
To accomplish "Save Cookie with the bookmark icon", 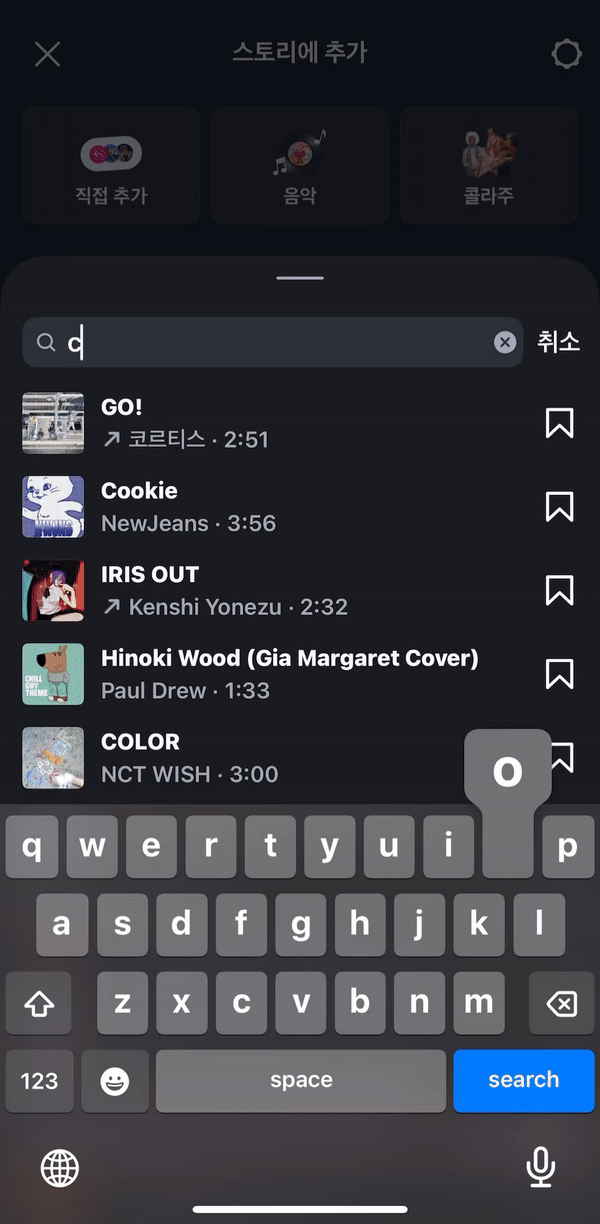I will tap(559, 507).
